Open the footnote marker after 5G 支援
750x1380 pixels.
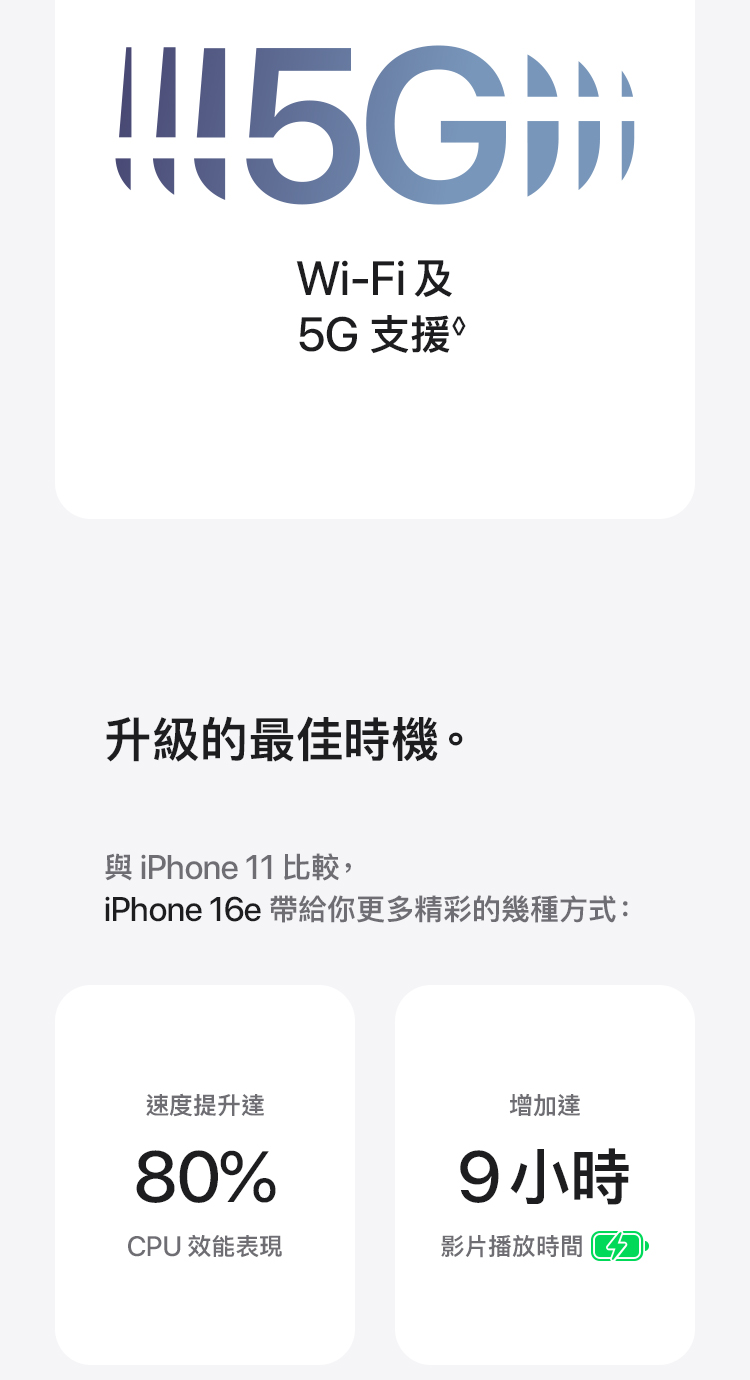coord(458,327)
